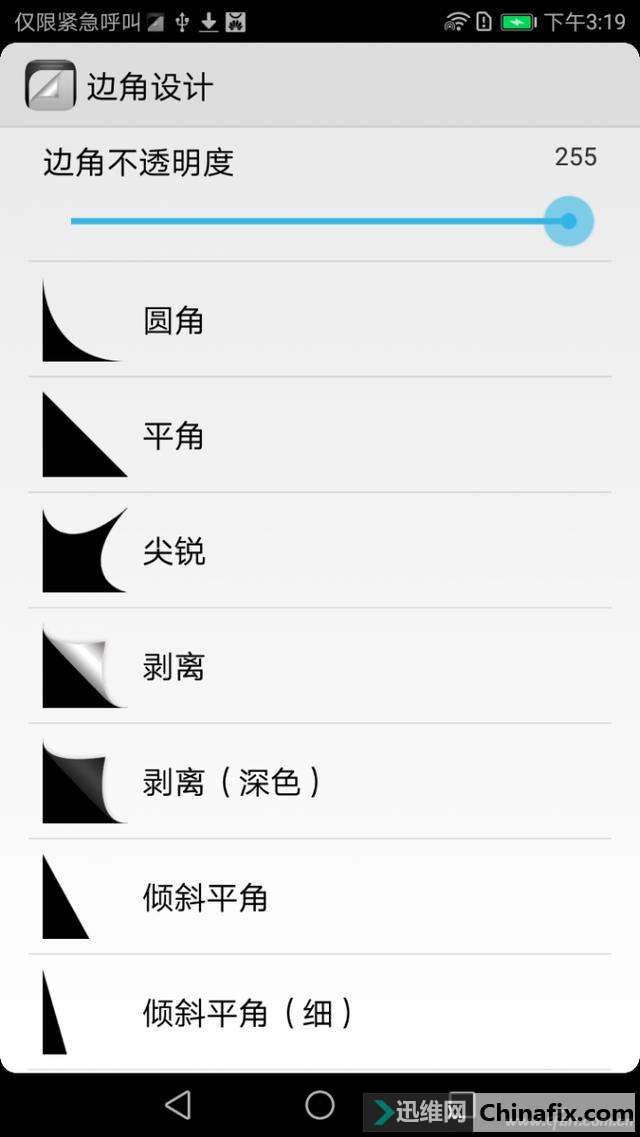Choose the 平角 corner style
Viewport: 640px width, 1137px height.
[320, 435]
